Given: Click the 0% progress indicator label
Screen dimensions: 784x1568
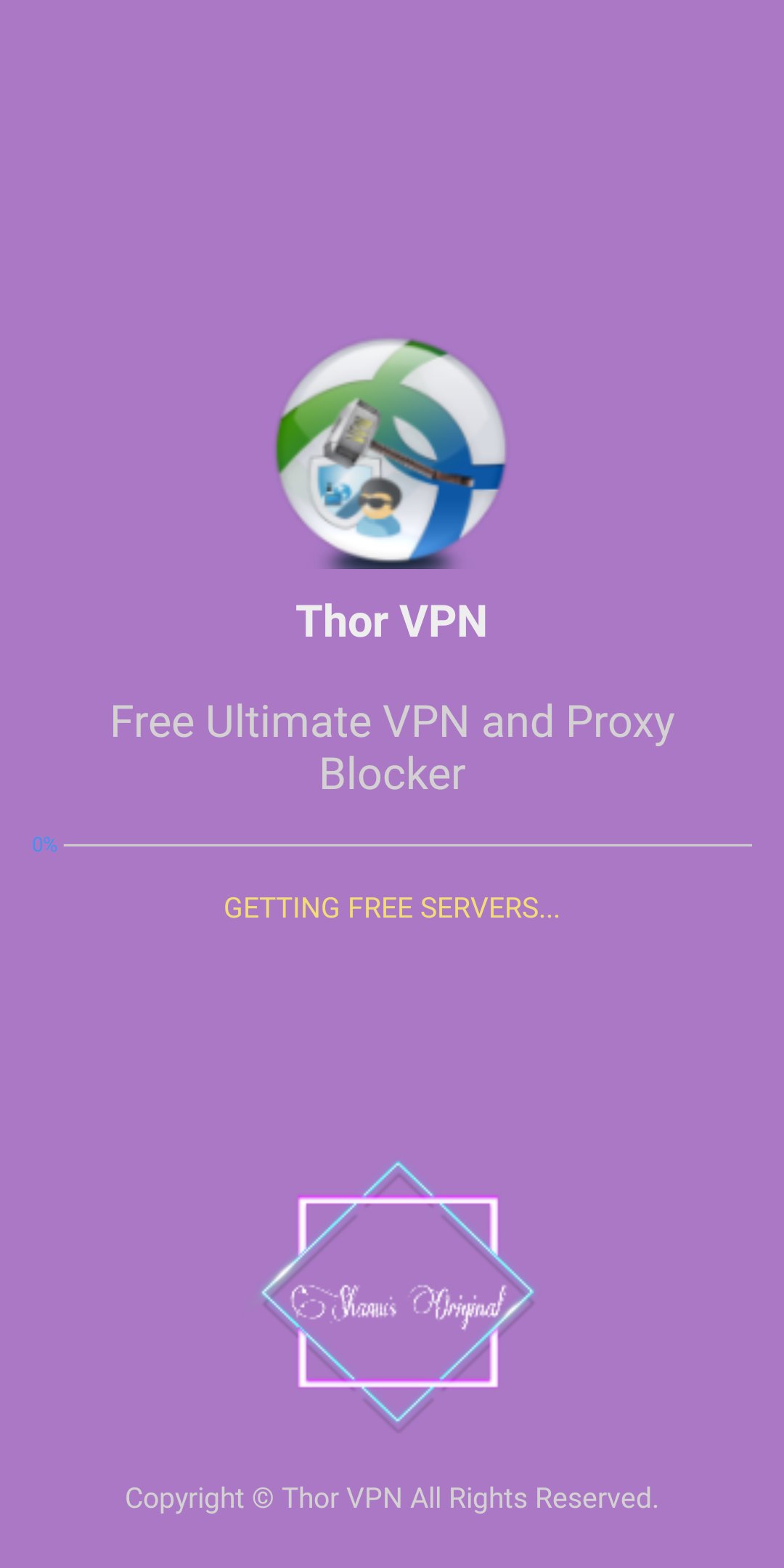Looking at the screenshot, I should [x=44, y=844].
